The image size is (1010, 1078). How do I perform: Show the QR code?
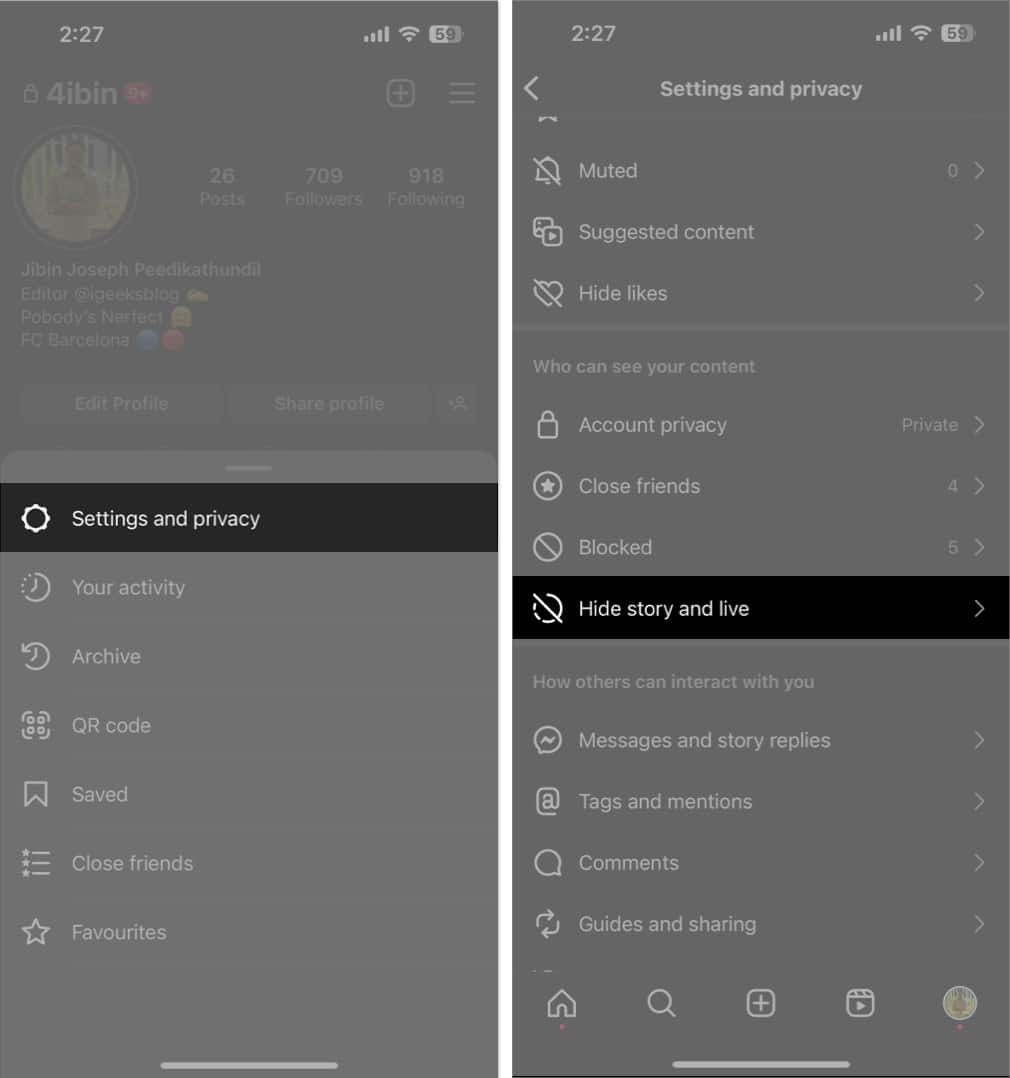coord(111,725)
